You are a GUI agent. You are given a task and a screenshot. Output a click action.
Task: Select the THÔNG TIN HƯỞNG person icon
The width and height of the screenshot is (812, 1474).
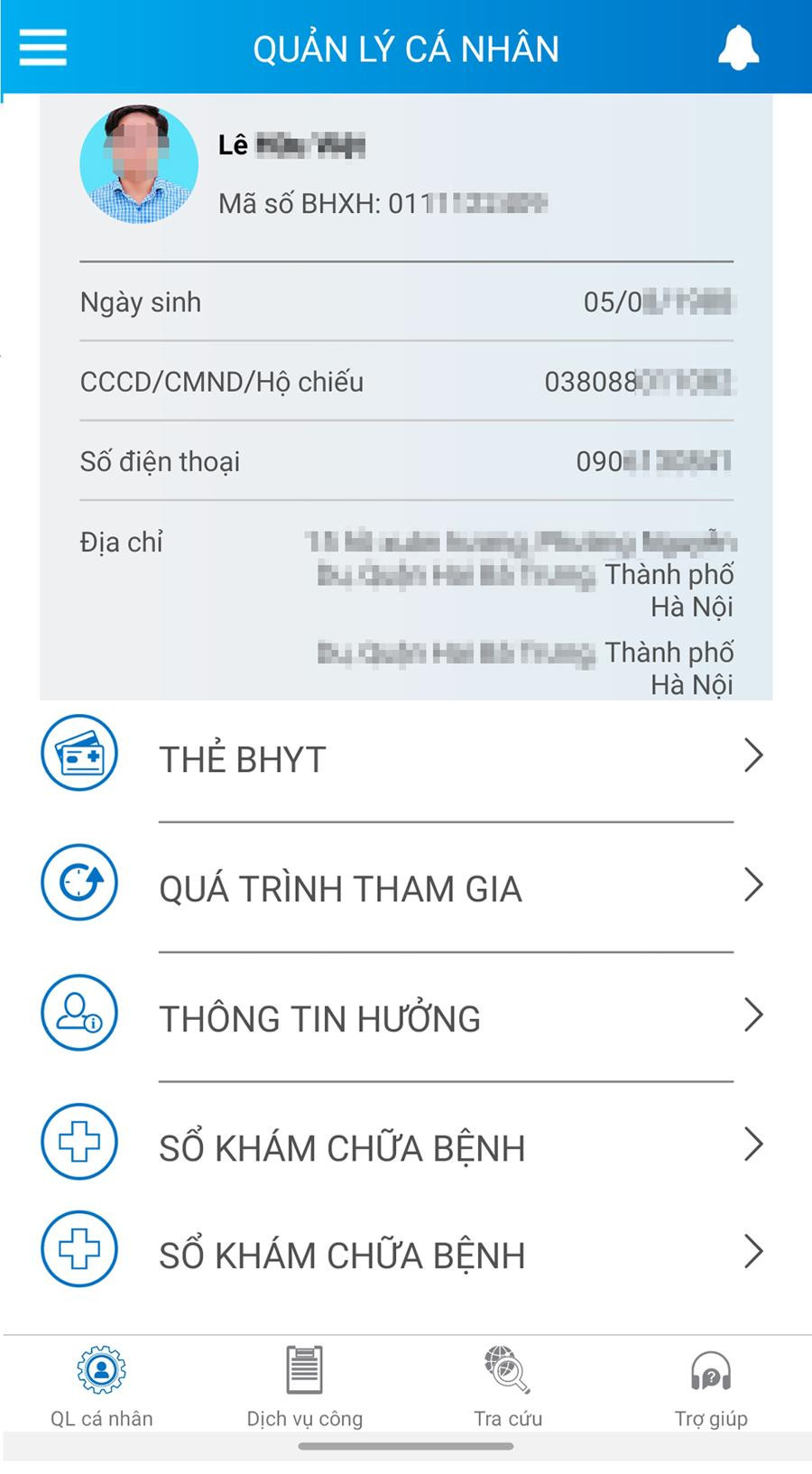click(x=79, y=1013)
